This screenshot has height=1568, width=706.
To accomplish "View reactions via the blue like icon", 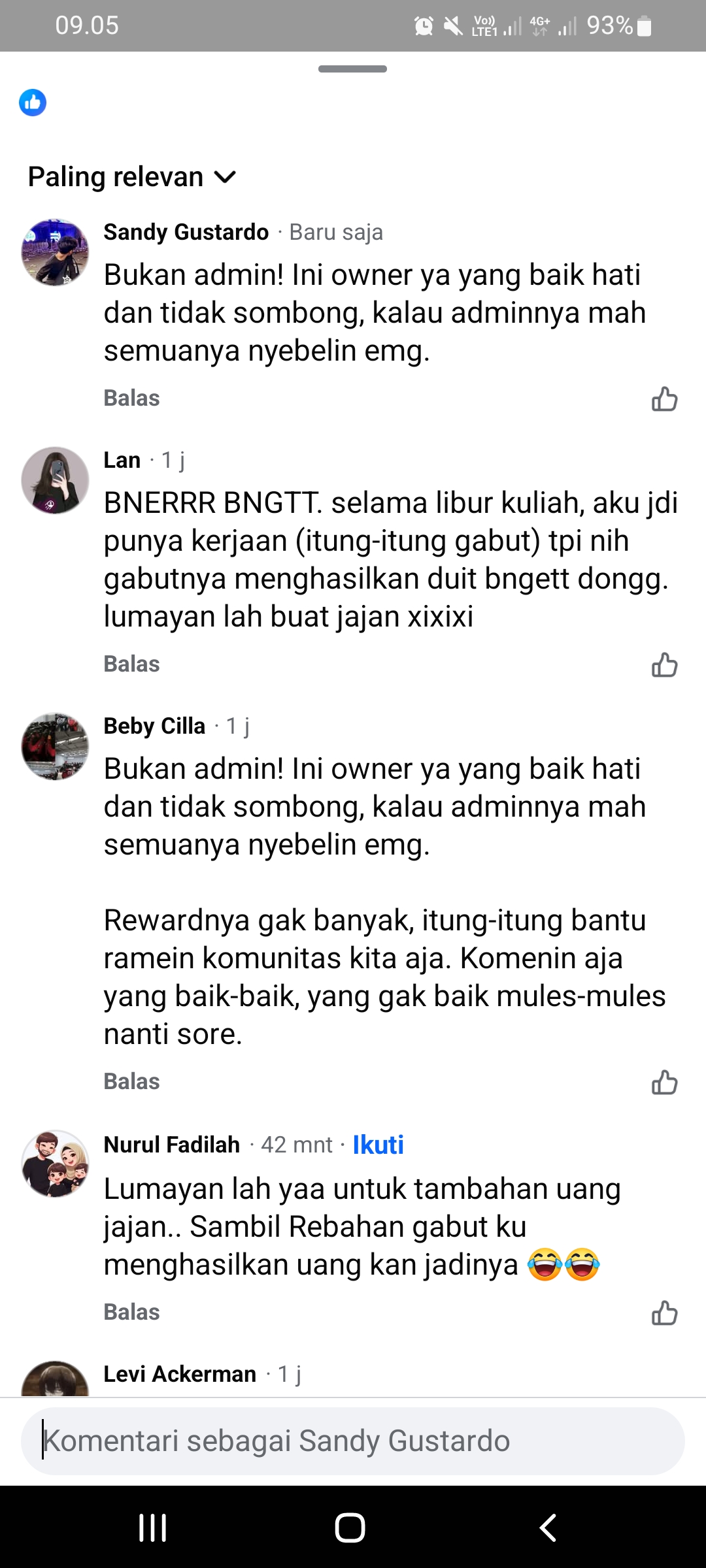I will click(x=33, y=103).
